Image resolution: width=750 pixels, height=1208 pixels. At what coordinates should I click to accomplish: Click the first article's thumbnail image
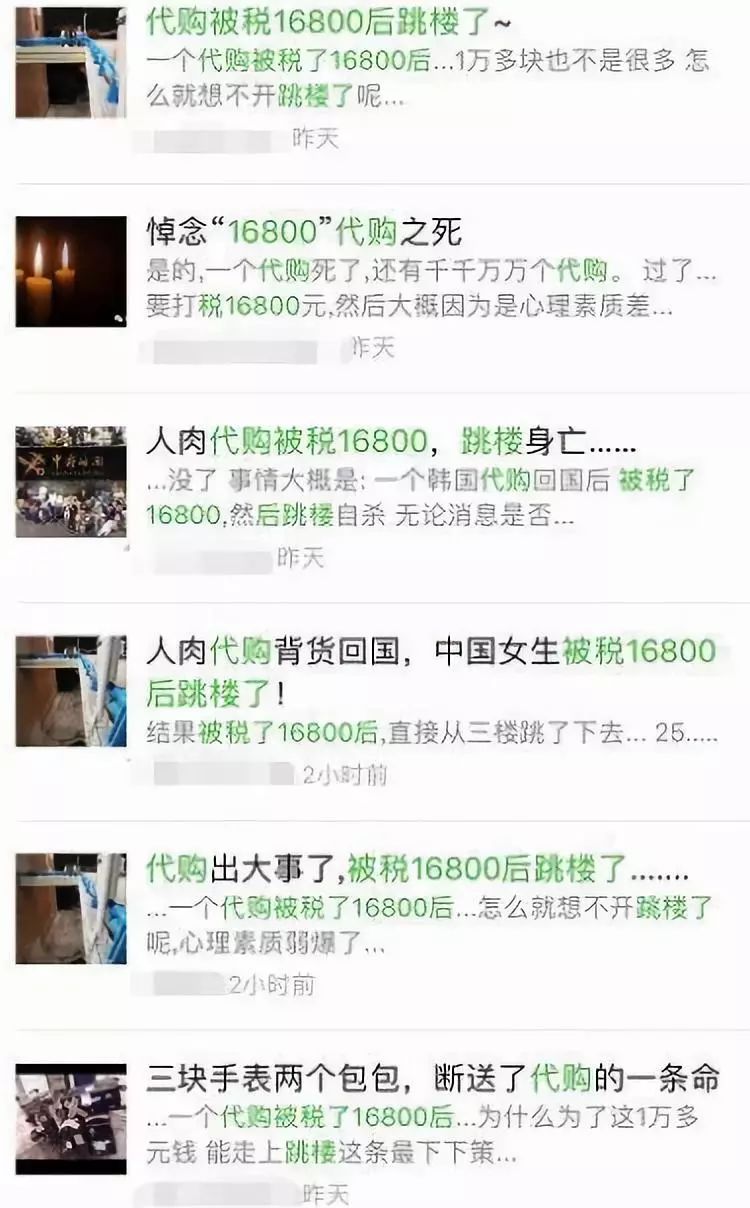click(68, 63)
